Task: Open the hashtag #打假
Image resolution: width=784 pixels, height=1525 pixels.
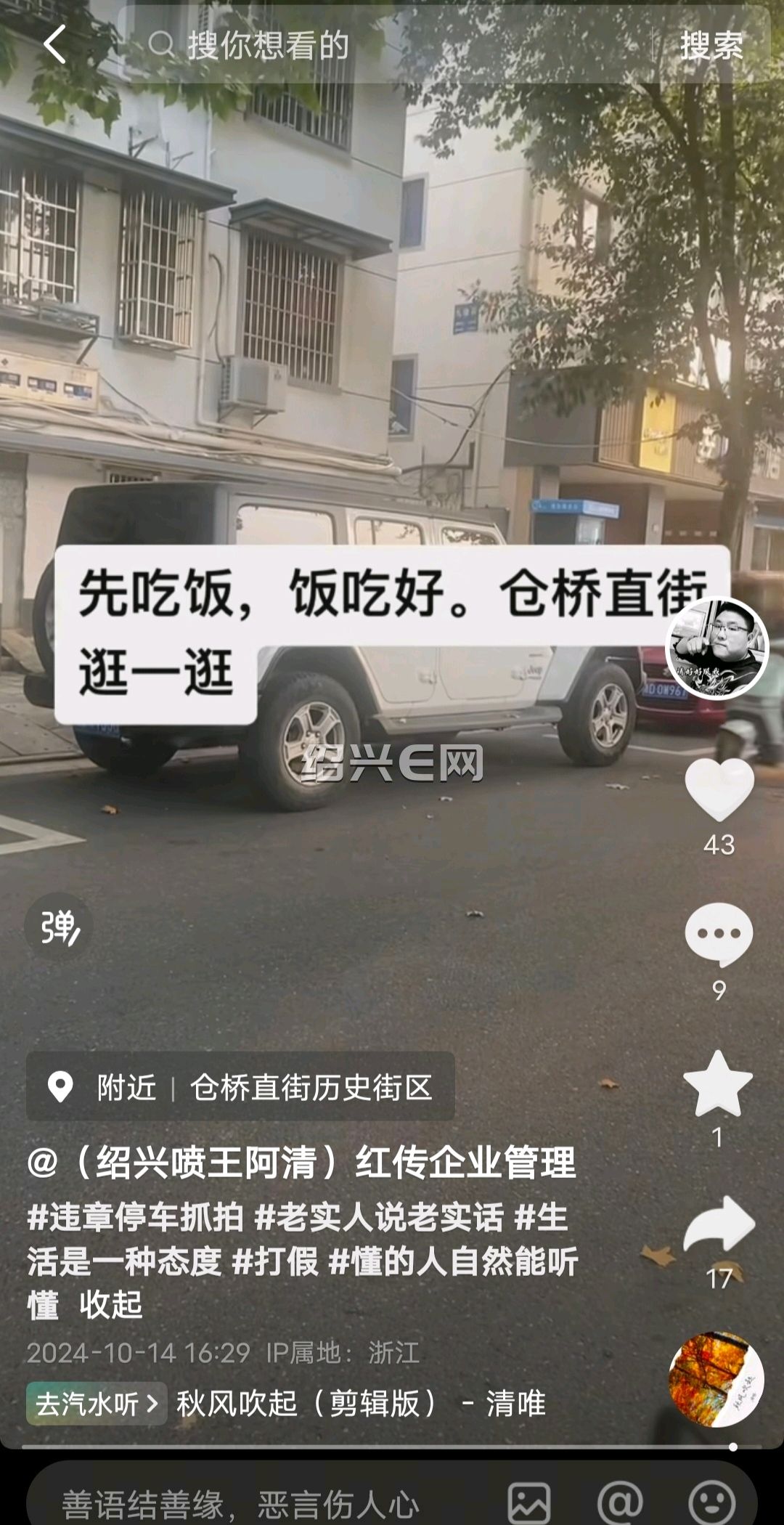Action: (x=275, y=1262)
